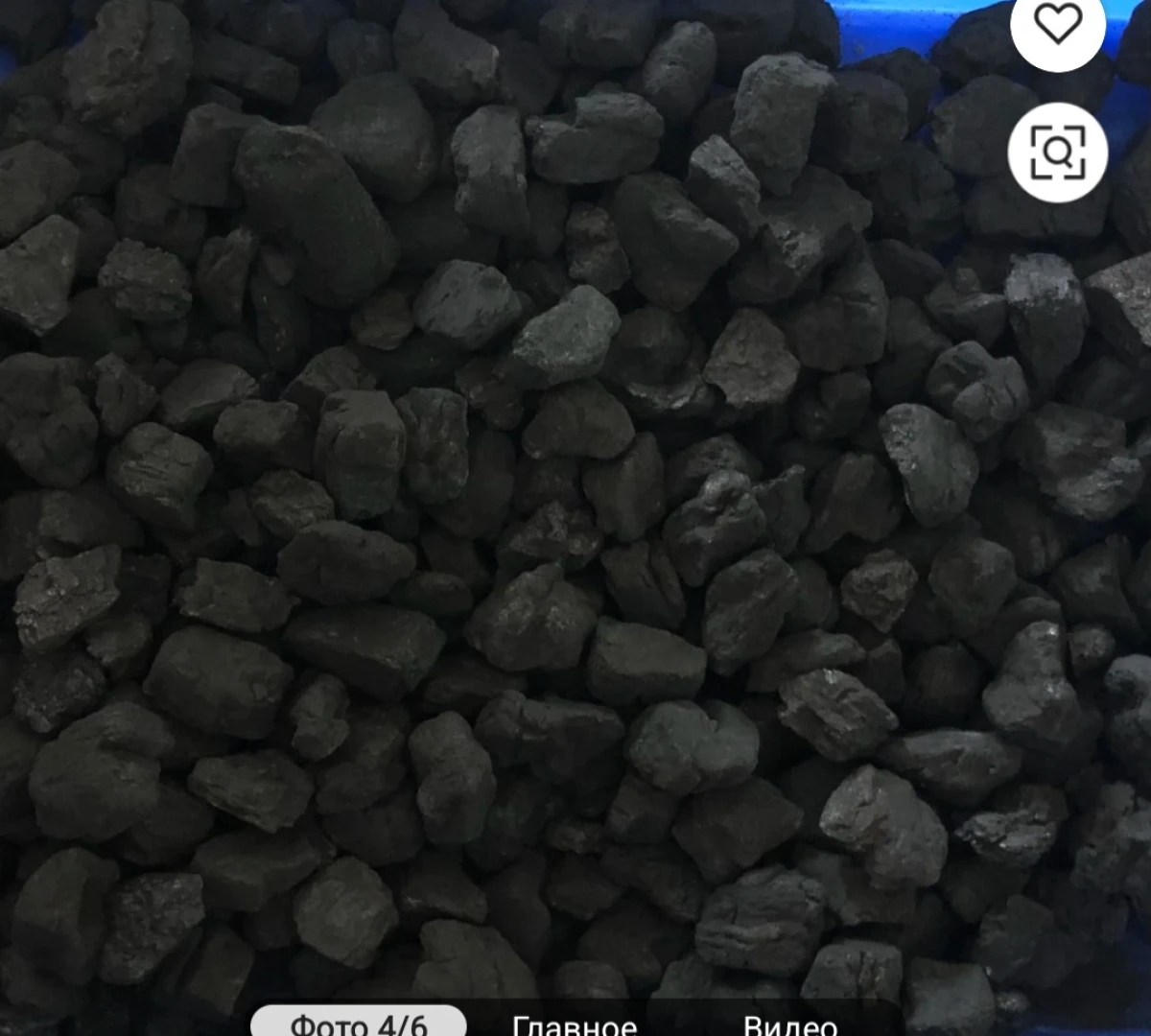
Task: Add this item to favorites with the heart
Action: tap(1058, 26)
